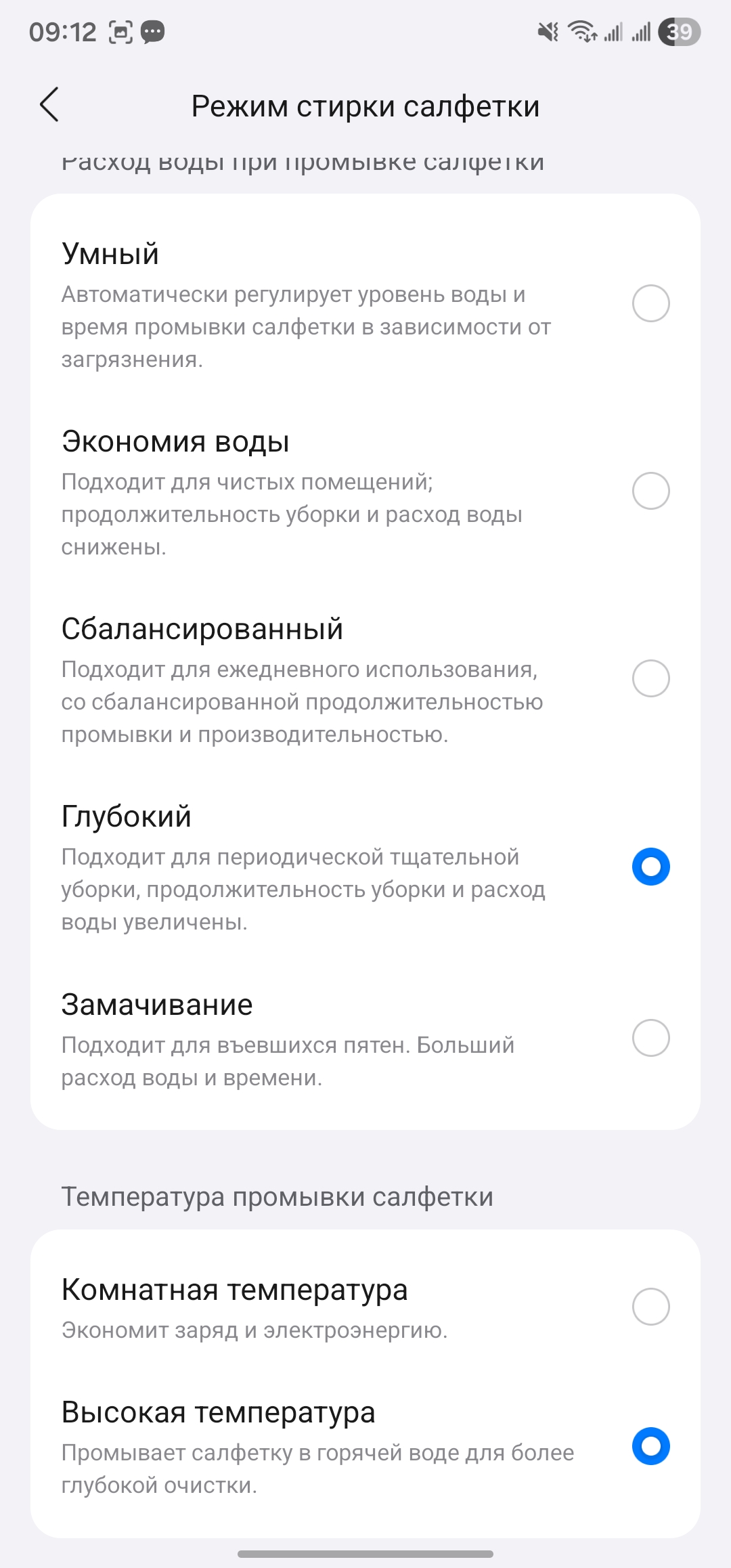Choose Комнатная температура for washing

click(x=650, y=1307)
